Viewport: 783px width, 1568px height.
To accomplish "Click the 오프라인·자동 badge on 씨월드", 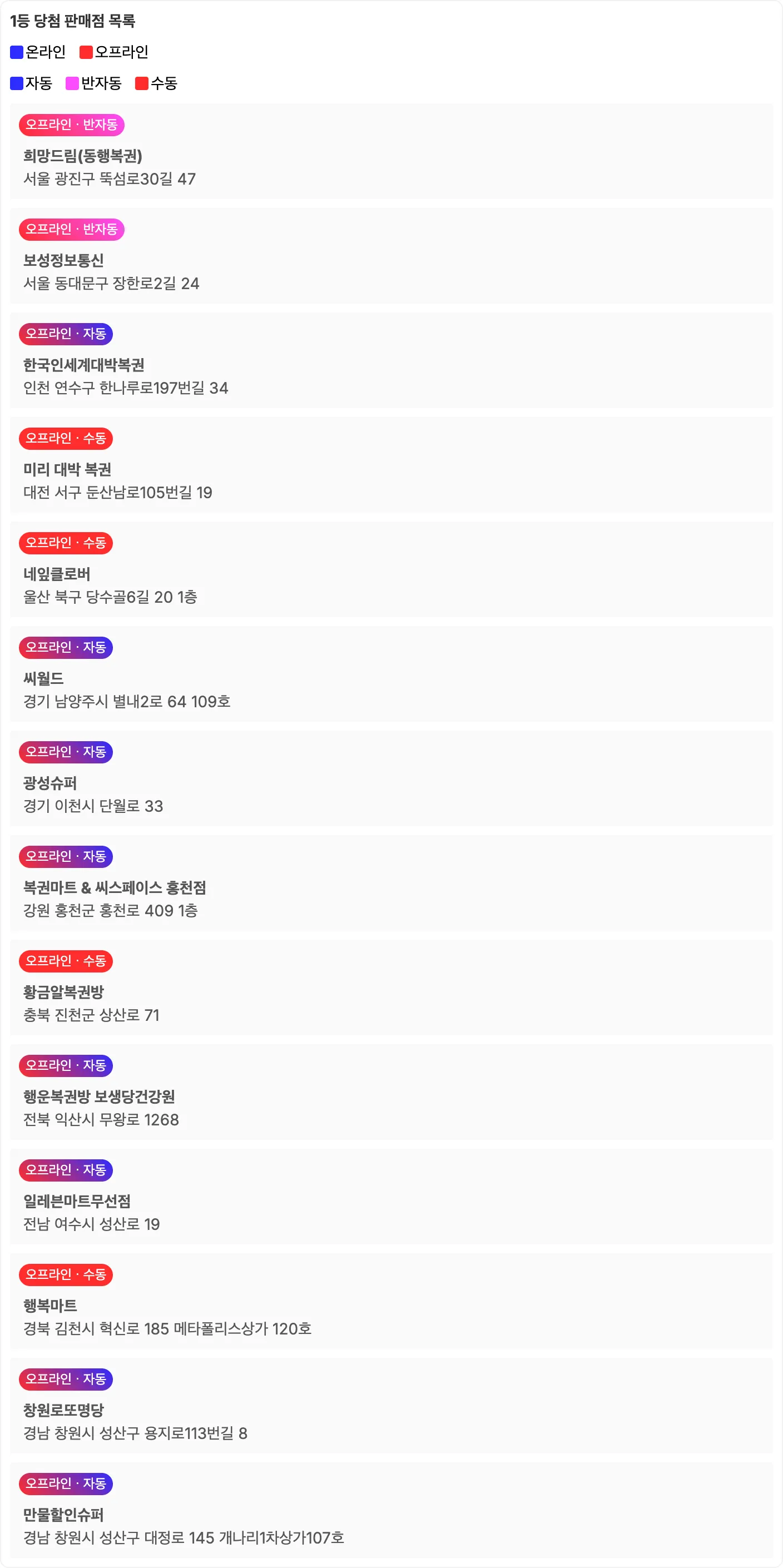I will coord(65,648).
